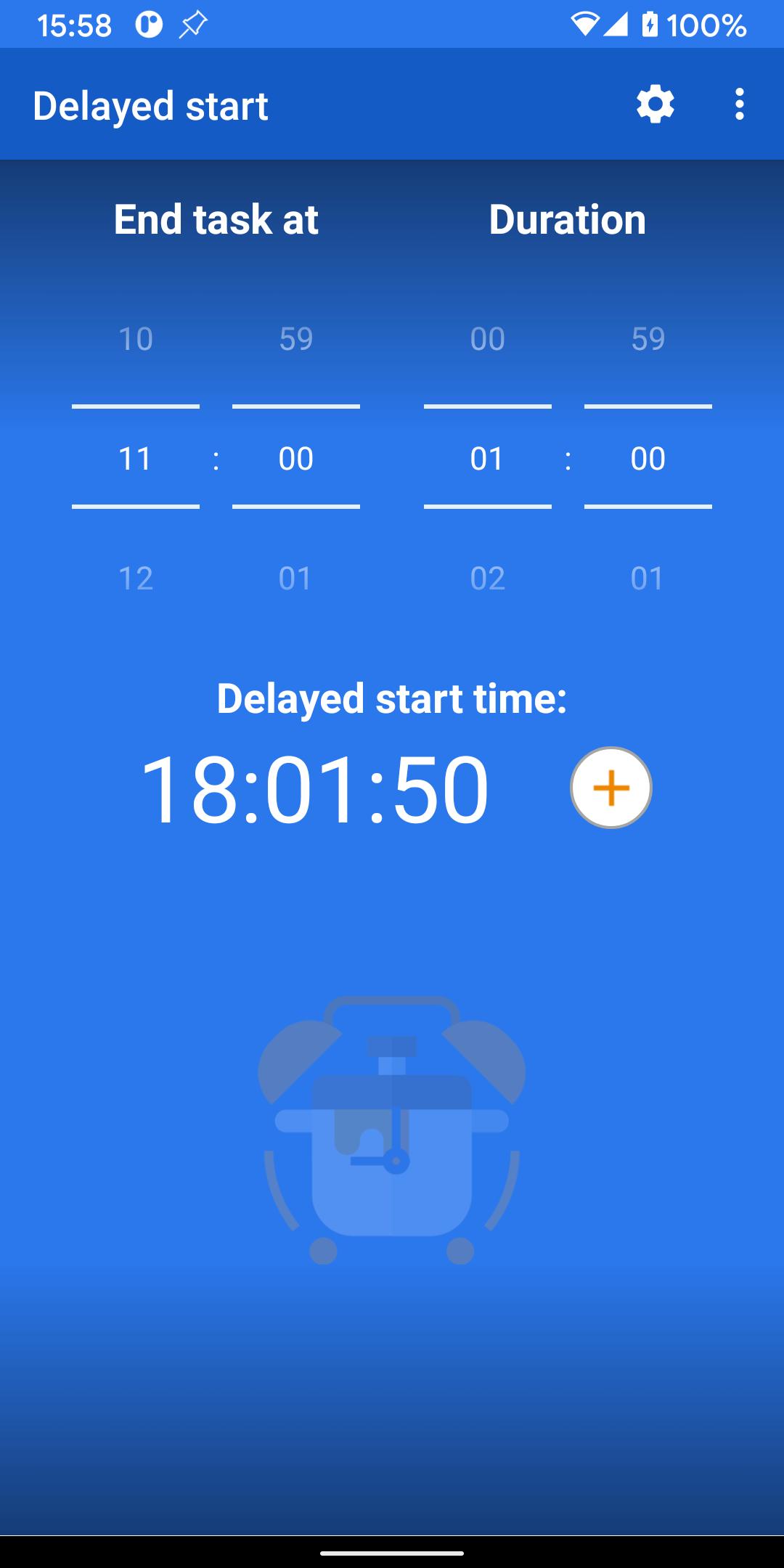Tap the selected End task hour 11

click(136, 458)
